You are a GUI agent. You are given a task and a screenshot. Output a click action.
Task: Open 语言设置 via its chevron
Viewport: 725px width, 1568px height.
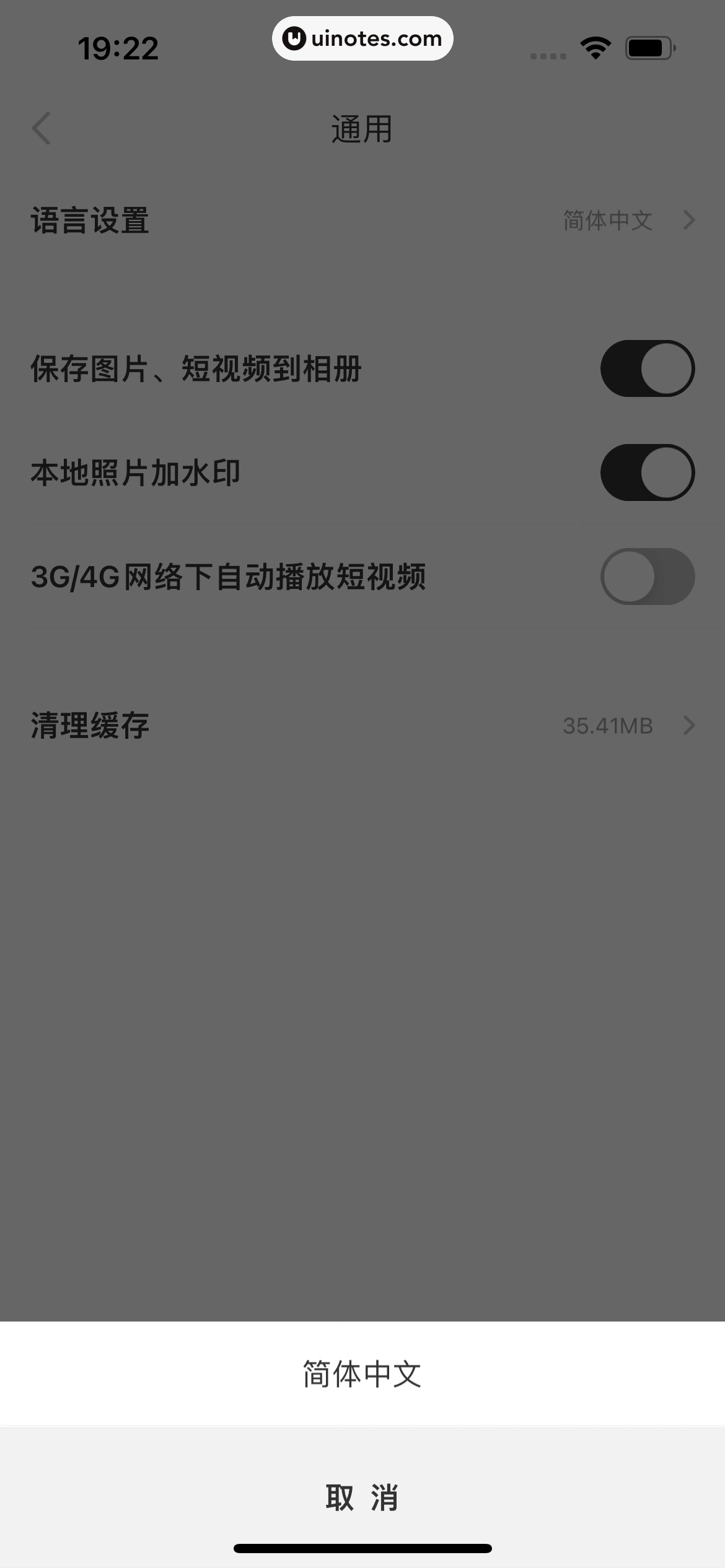coord(688,220)
